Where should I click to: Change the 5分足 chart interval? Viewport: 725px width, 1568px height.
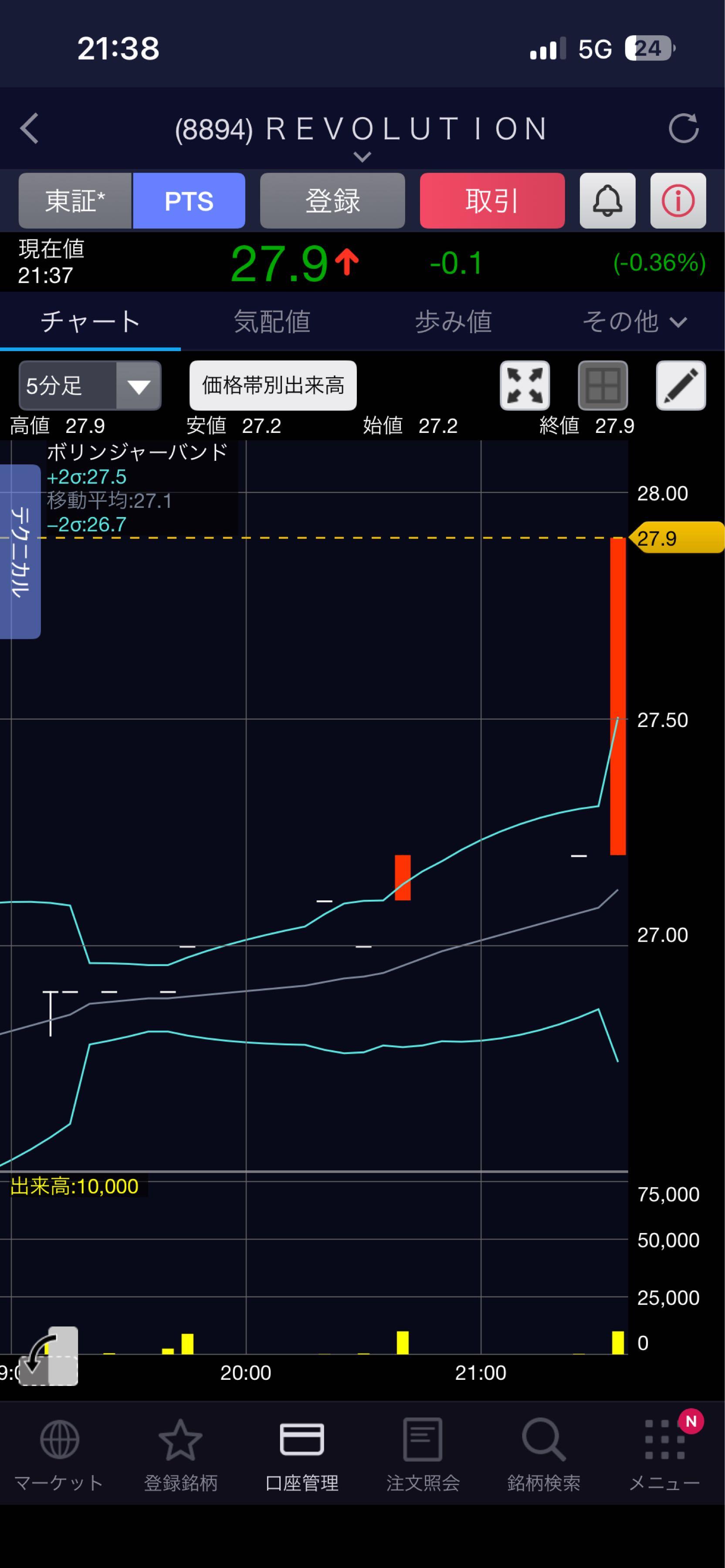click(x=90, y=385)
